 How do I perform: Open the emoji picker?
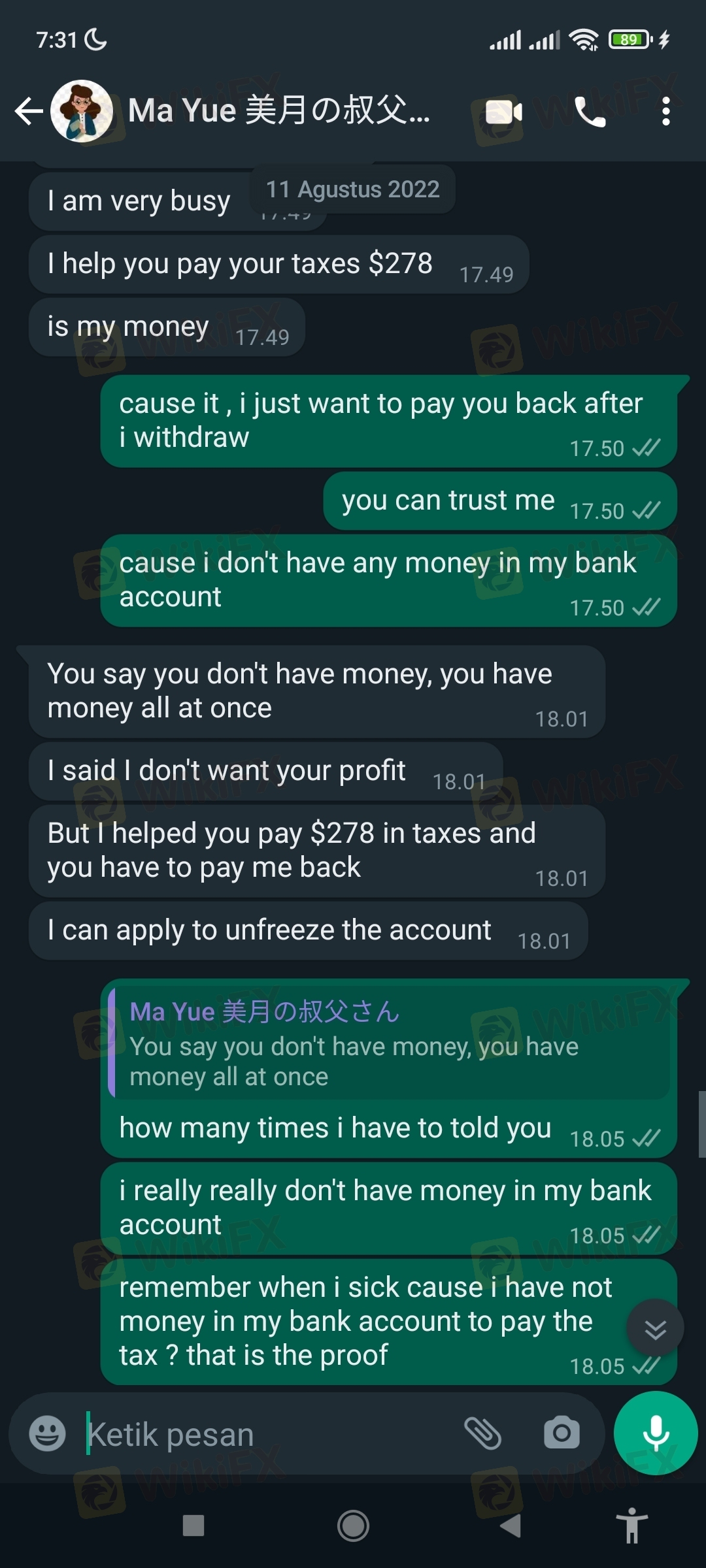click(x=47, y=1434)
